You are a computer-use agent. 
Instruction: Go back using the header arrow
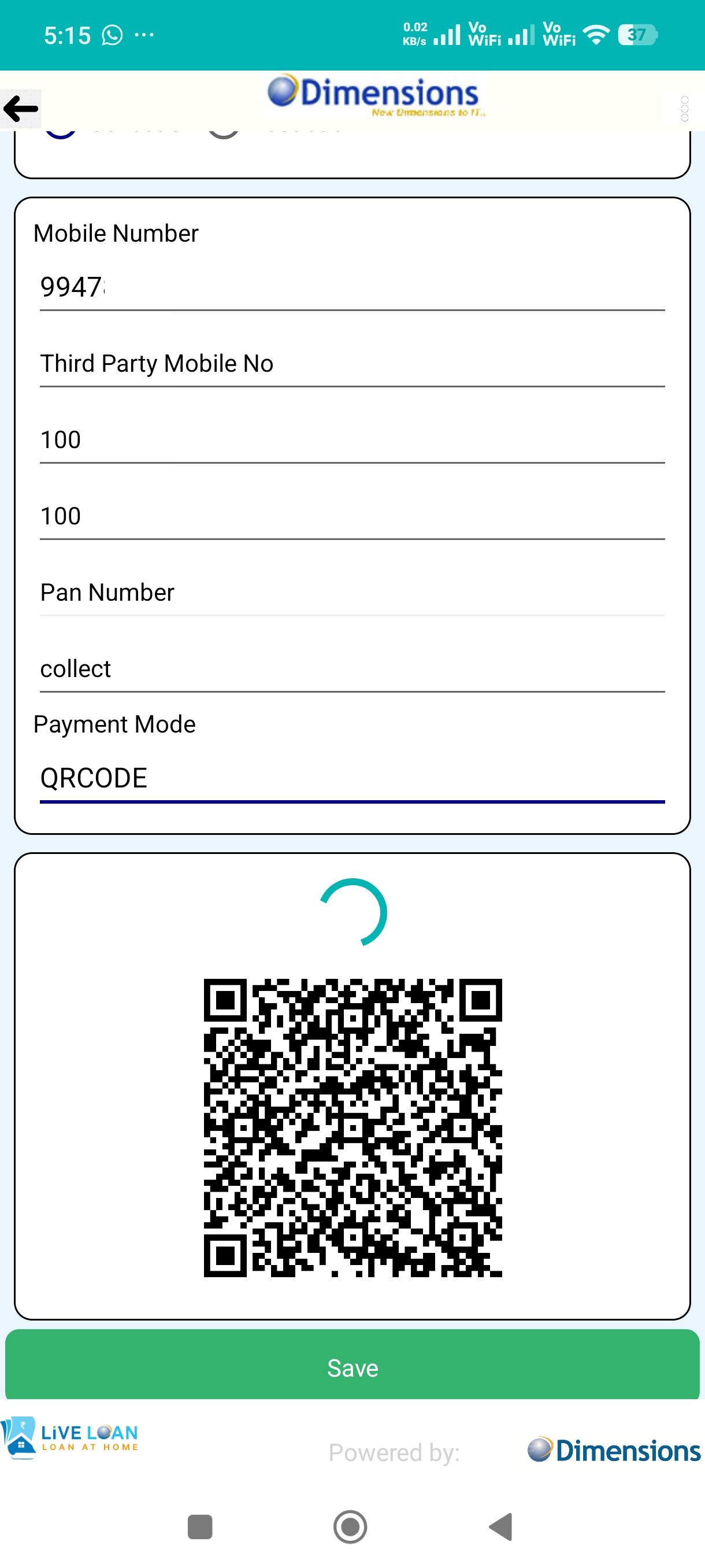pyautogui.click(x=21, y=109)
